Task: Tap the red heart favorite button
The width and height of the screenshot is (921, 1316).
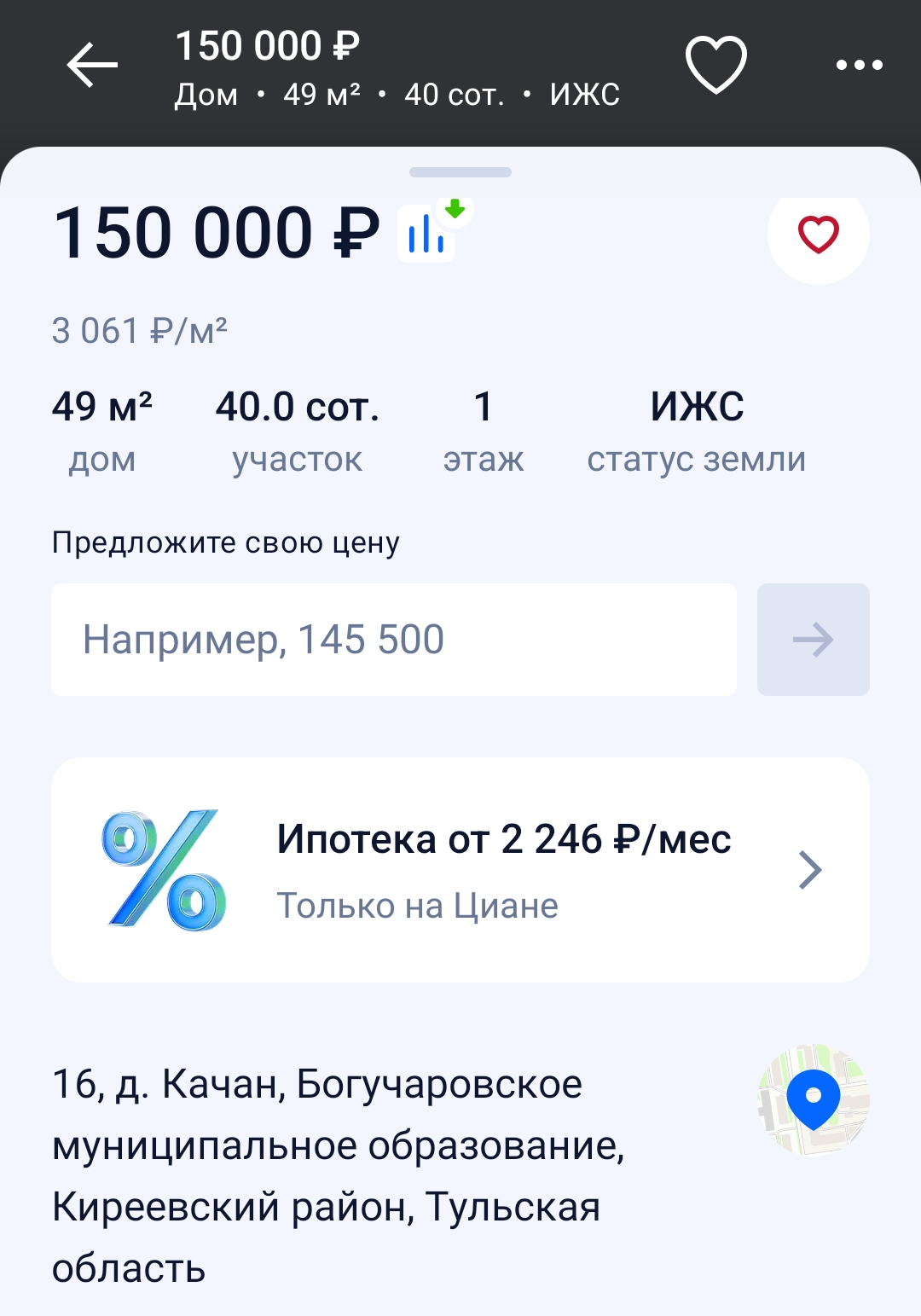Action: point(818,235)
